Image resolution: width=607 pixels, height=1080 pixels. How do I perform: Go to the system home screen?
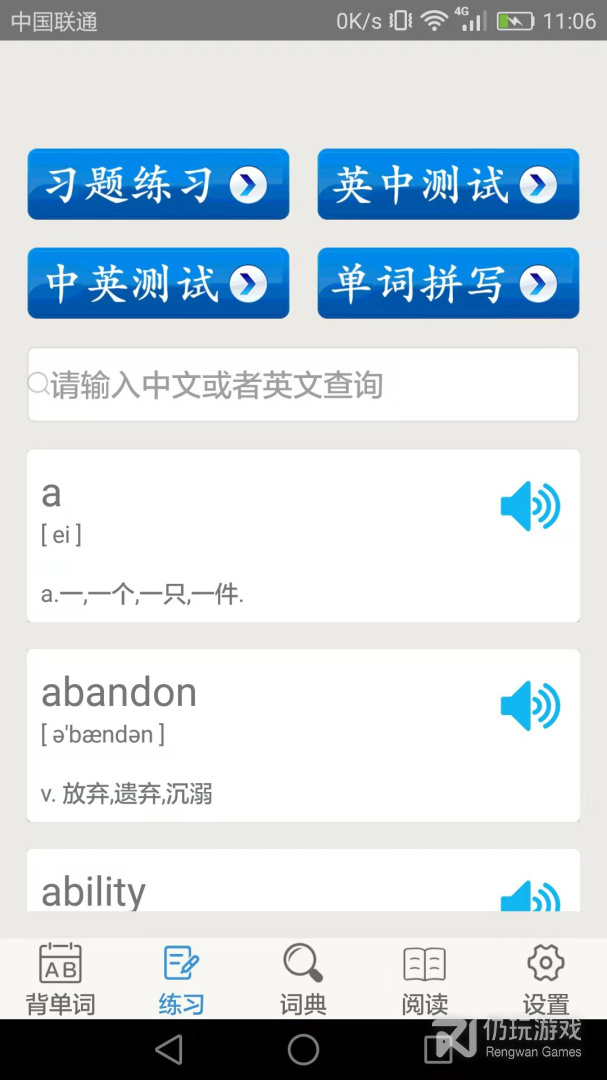click(303, 1049)
